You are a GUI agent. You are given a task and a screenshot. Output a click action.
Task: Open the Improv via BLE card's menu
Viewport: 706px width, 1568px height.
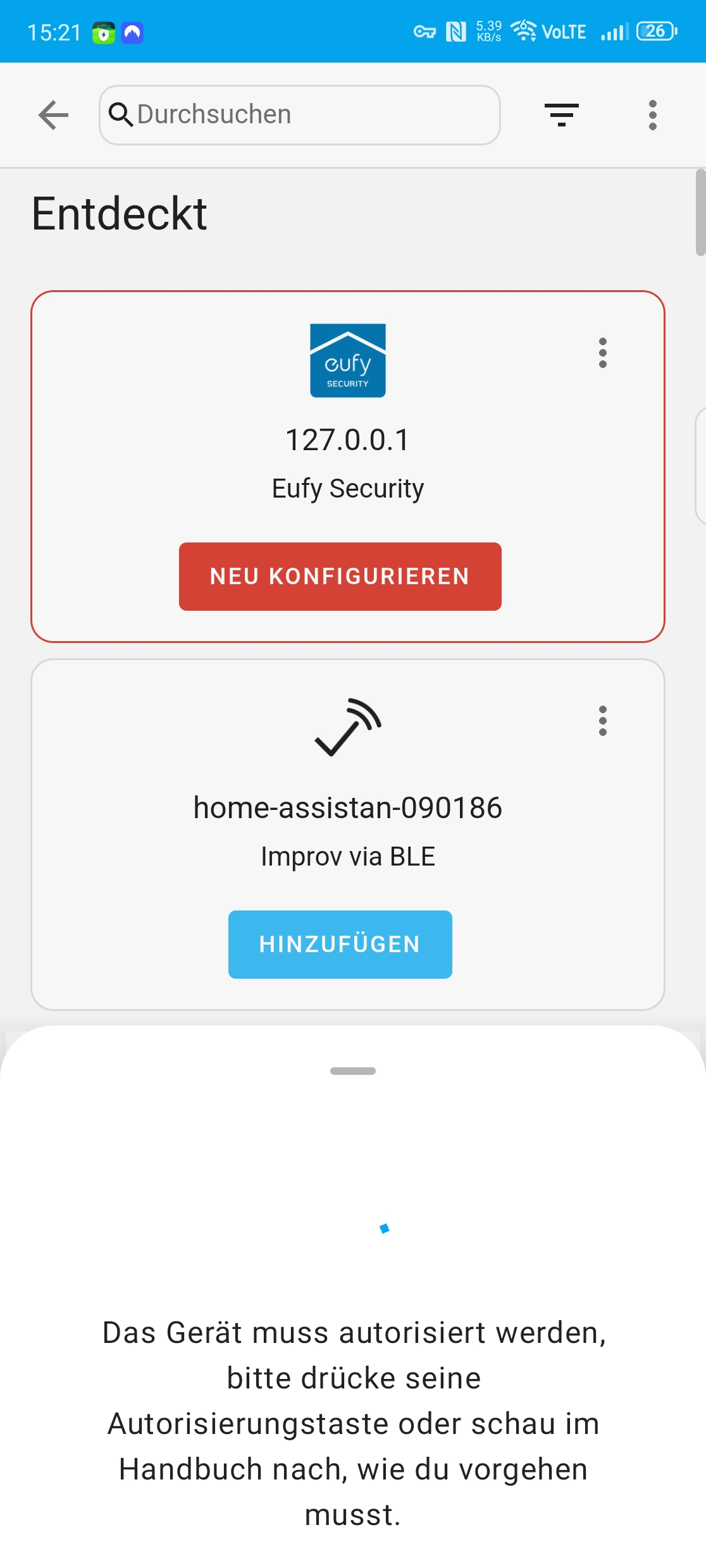pos(602,721)
